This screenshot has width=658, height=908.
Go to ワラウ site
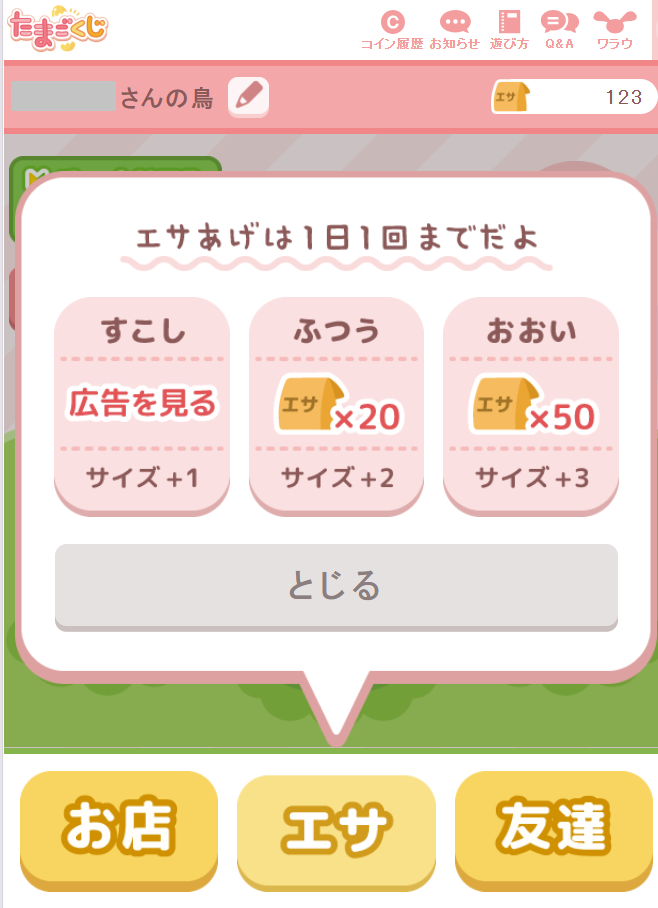(x=614, y=30)
